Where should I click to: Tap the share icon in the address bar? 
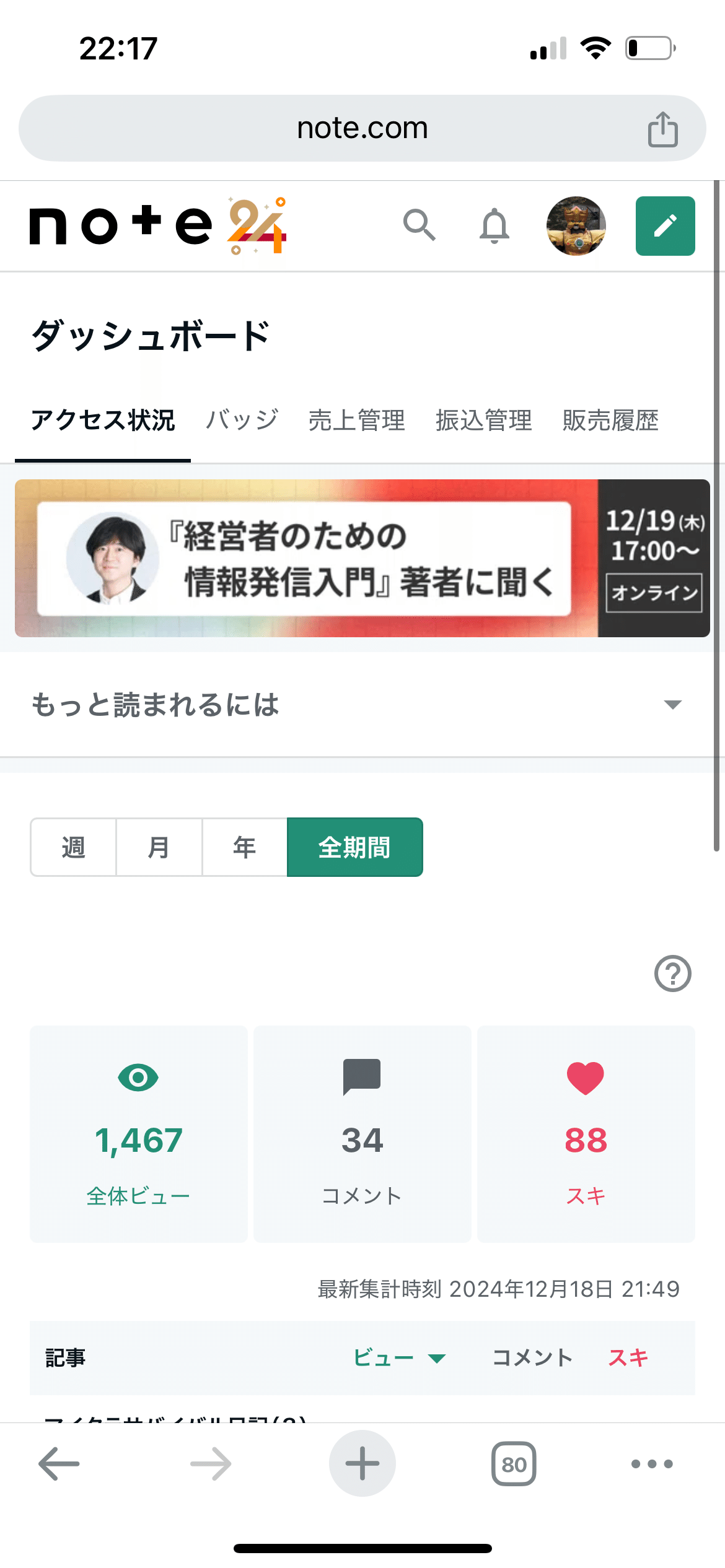point(662,128)
